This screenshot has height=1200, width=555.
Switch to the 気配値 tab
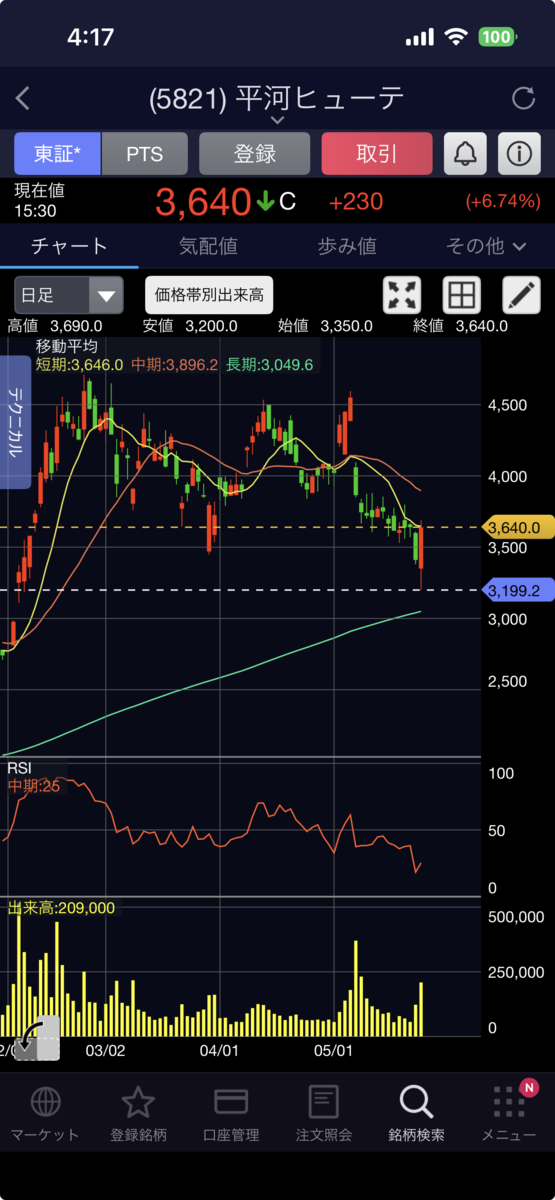pos(208,246)
